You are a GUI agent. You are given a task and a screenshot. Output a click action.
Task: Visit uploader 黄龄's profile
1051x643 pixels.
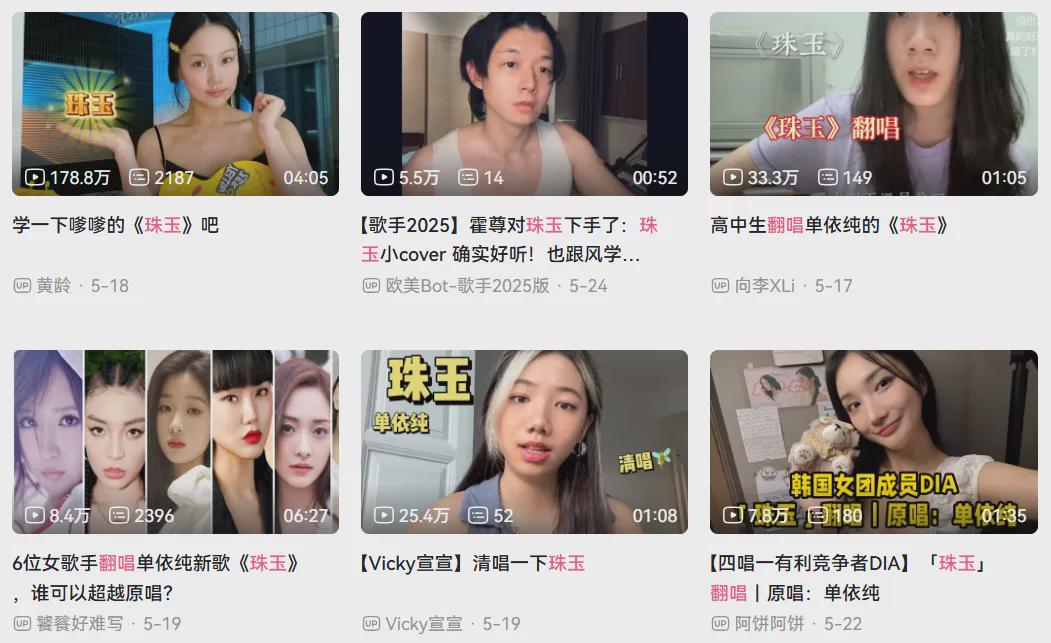point(54,286)
